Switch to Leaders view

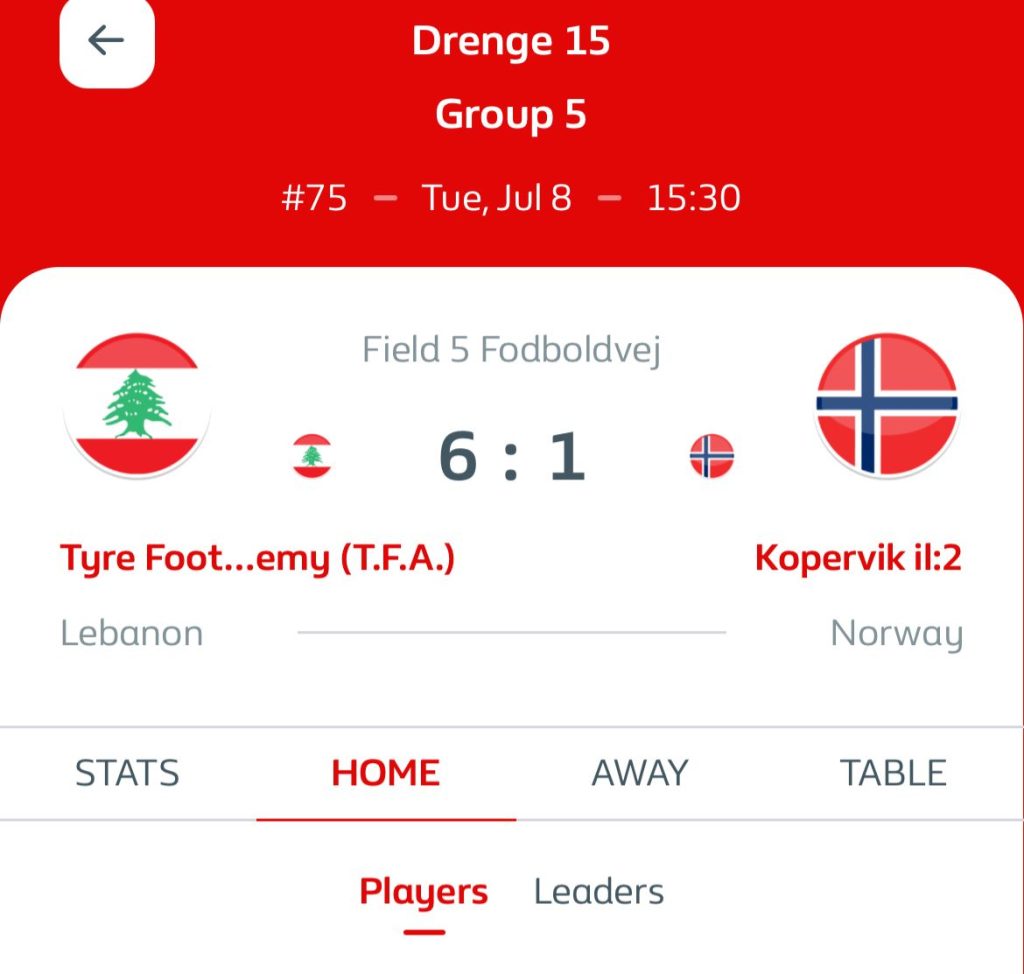[x=599, y=891]
